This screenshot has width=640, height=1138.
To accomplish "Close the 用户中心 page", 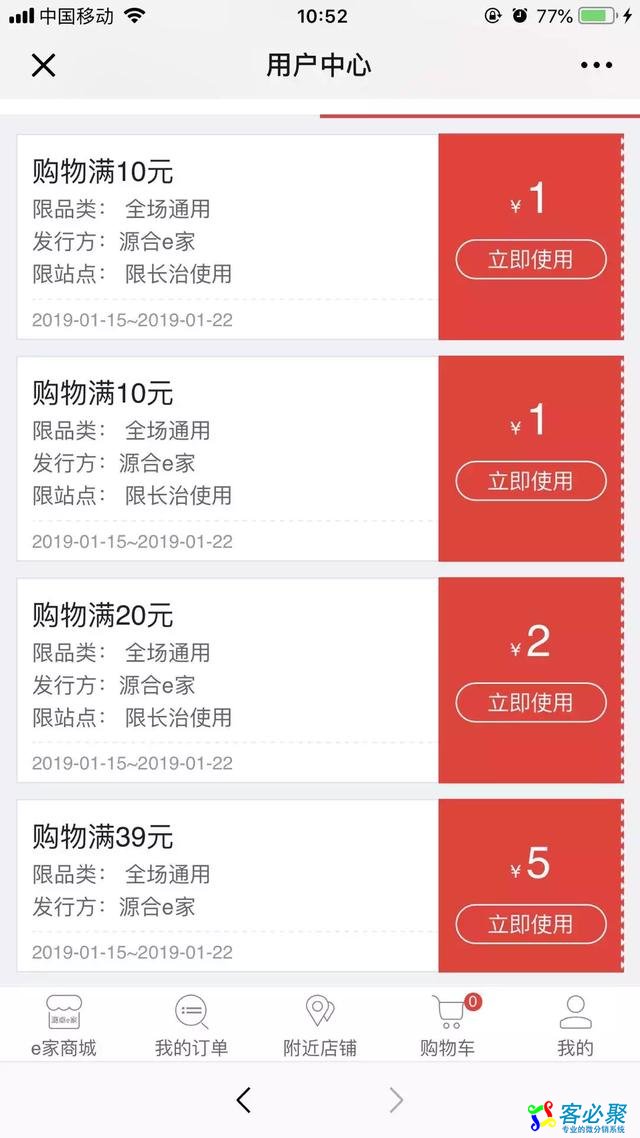I will click(x=43, y=66).
